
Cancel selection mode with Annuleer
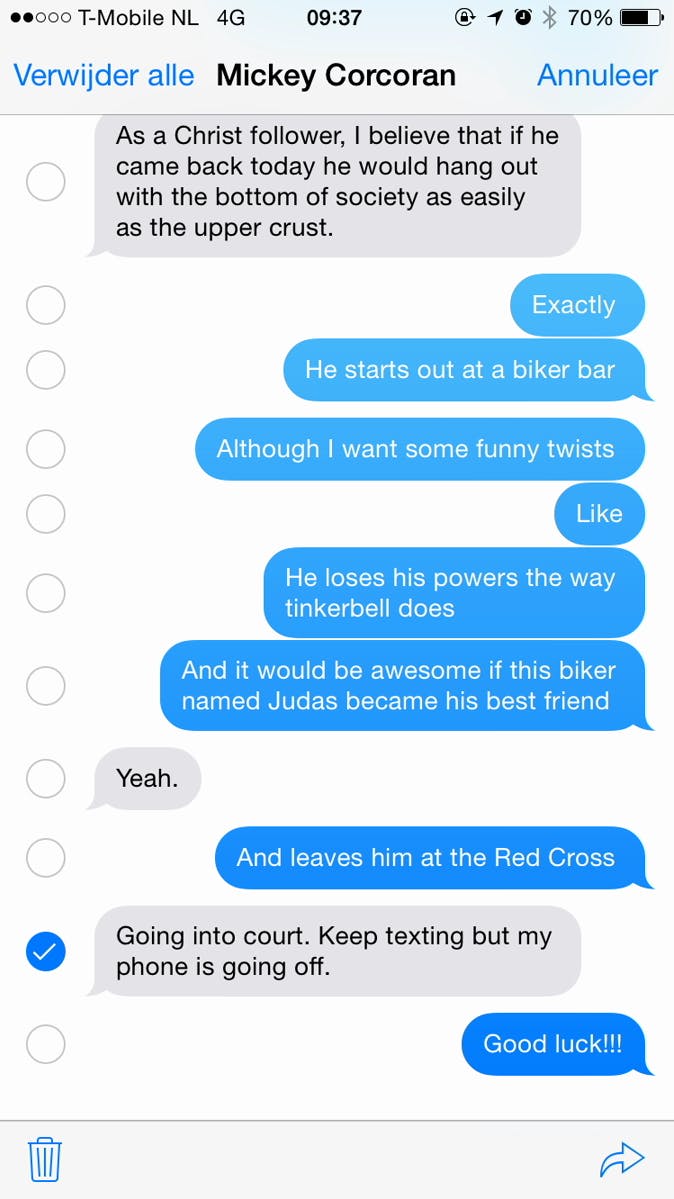coord(597,75)
